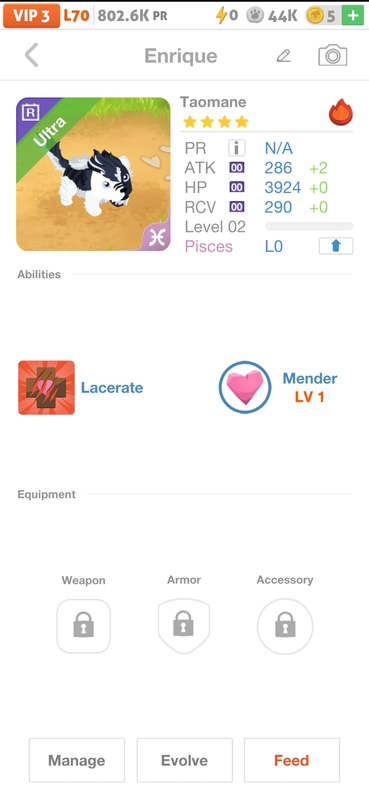The width and height of the screenshot is (369, 800).
Task: Open the Taomane pet portrait
Action: click(93, 174)
